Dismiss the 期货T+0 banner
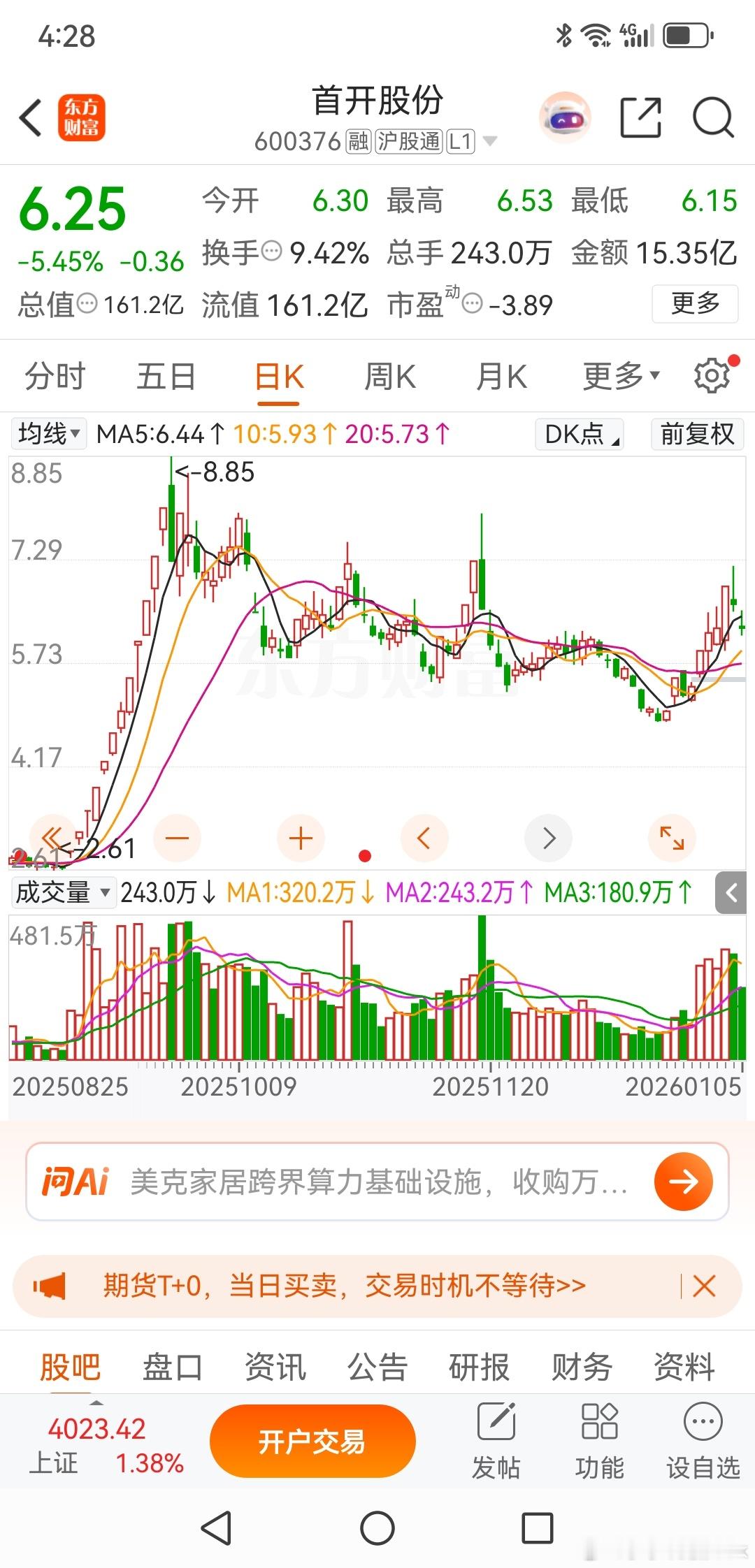The width and height of the screenshot is (755, 1568). coord(704,1286)
